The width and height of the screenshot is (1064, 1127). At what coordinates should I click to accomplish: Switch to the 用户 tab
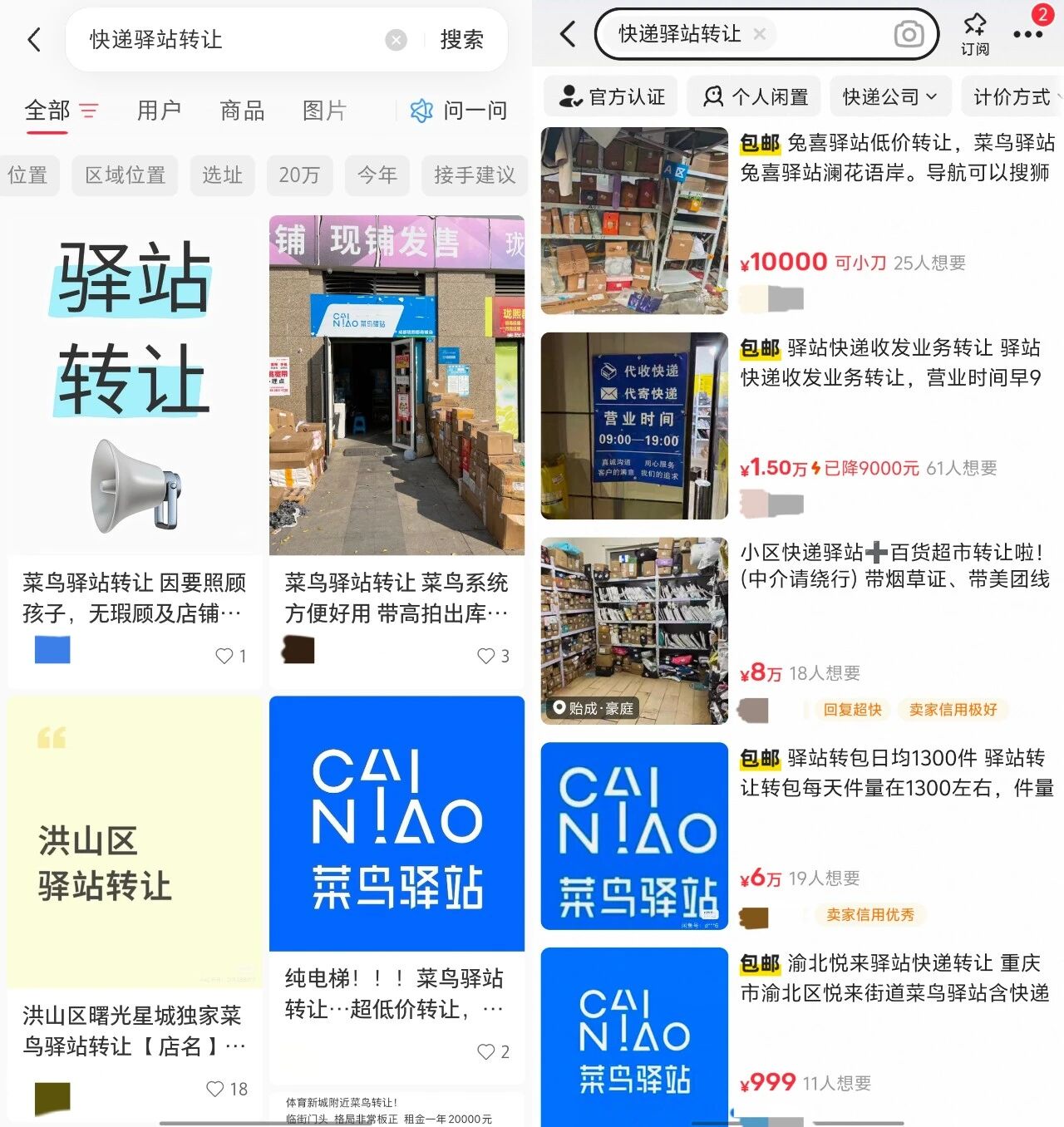(159, 111)
